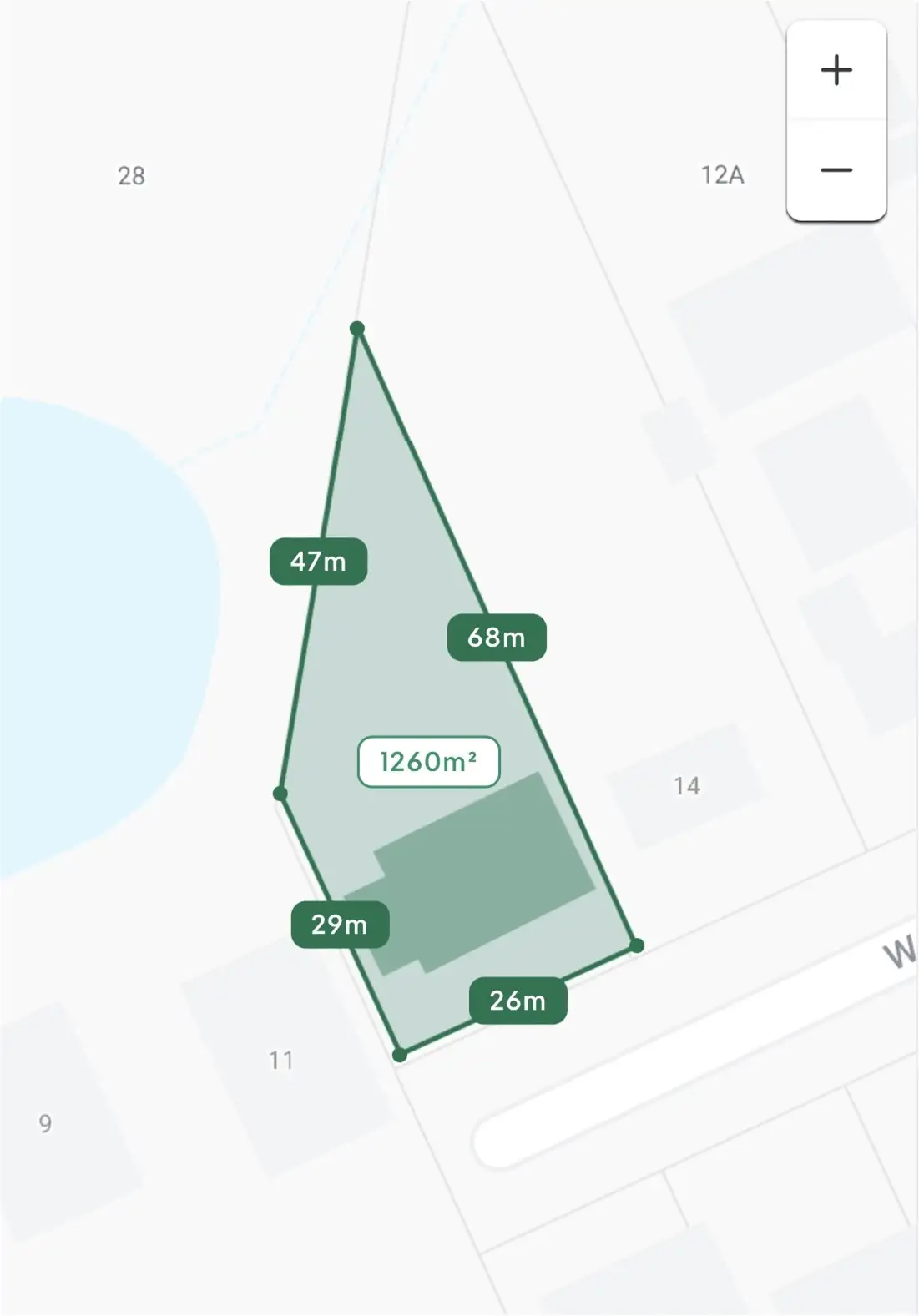
Task: Zoom in on the map
Action: coord(836,70)
